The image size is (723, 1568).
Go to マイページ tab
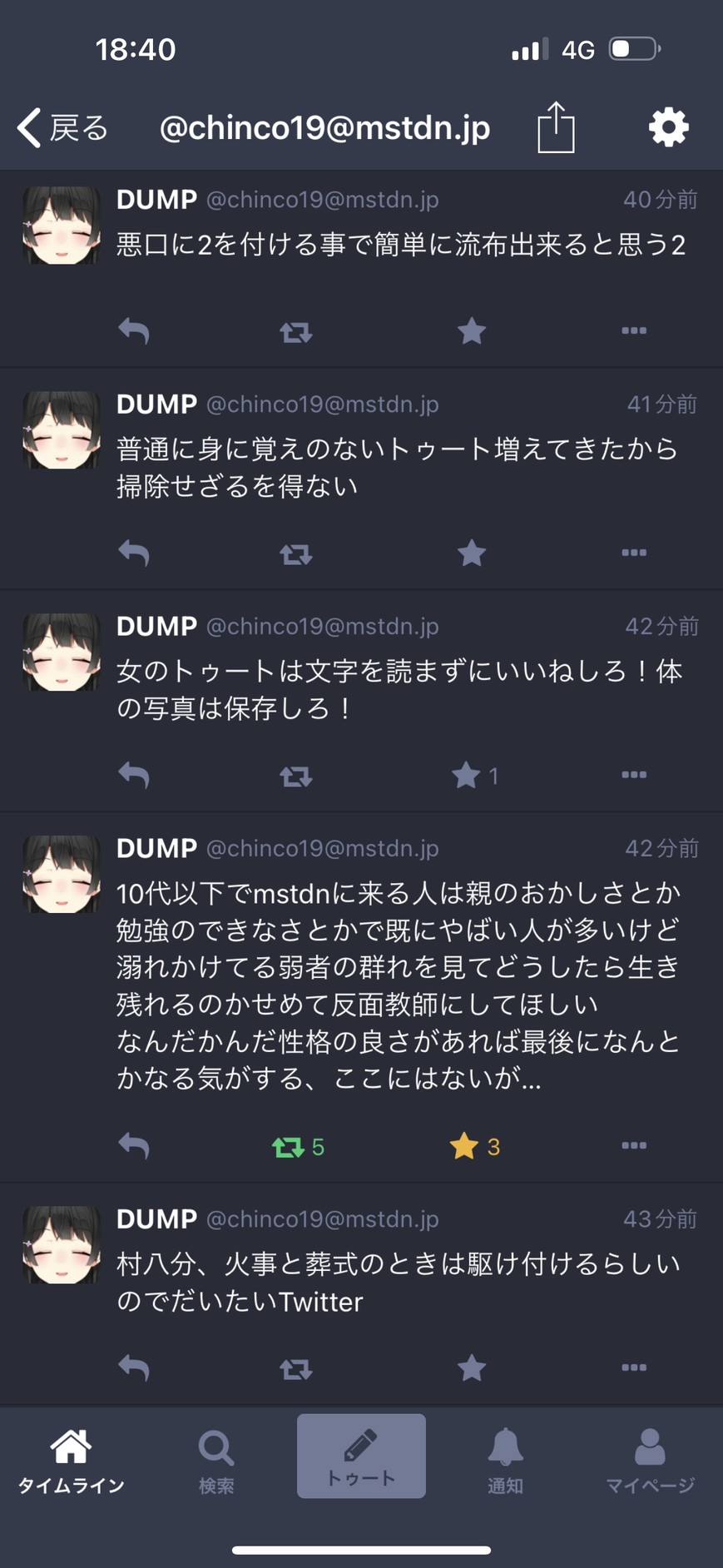click(650, 1461)
